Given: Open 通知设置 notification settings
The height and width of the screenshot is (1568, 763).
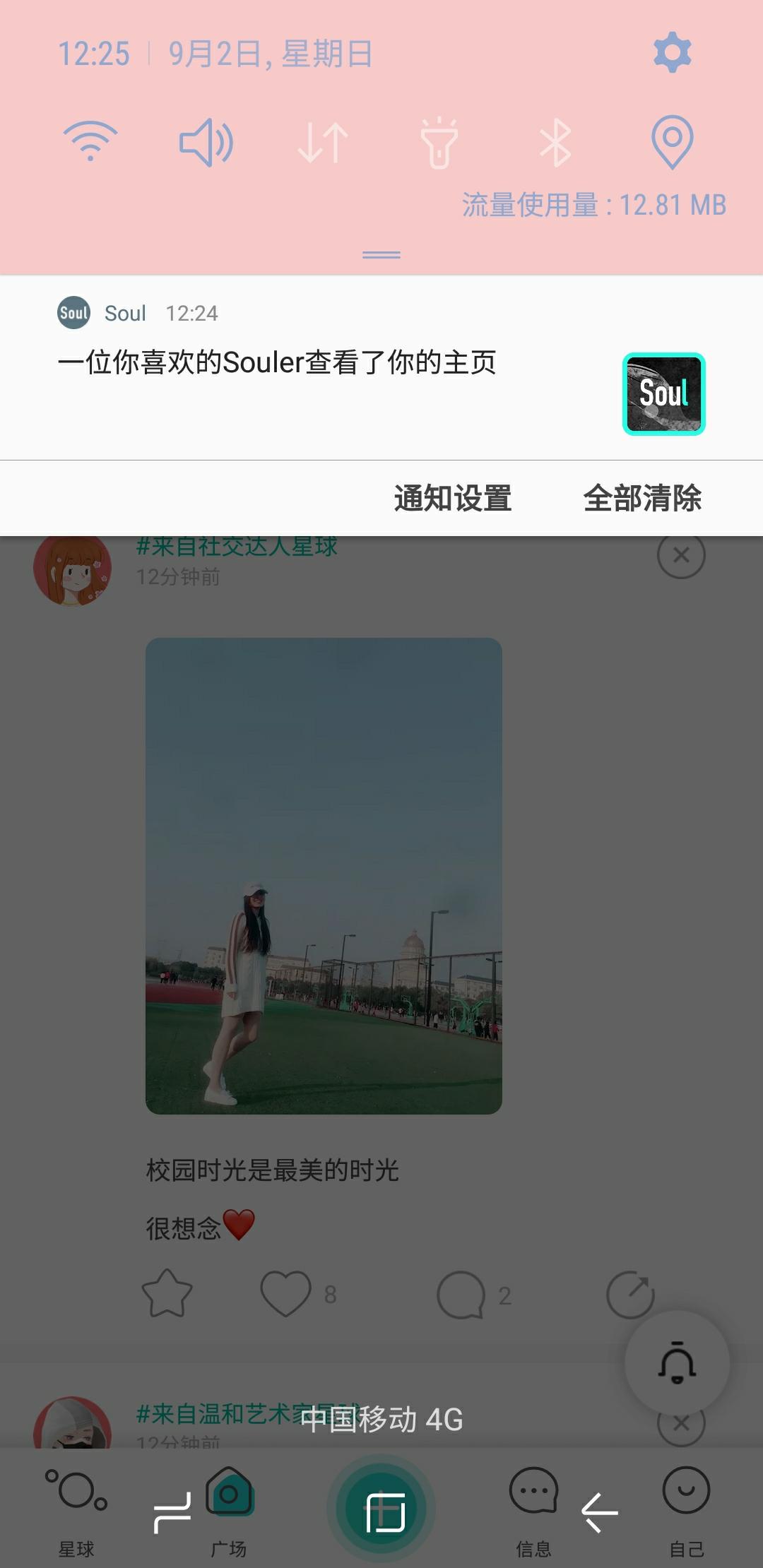Looking at the screenshot, I should click(x=453, y=498).
